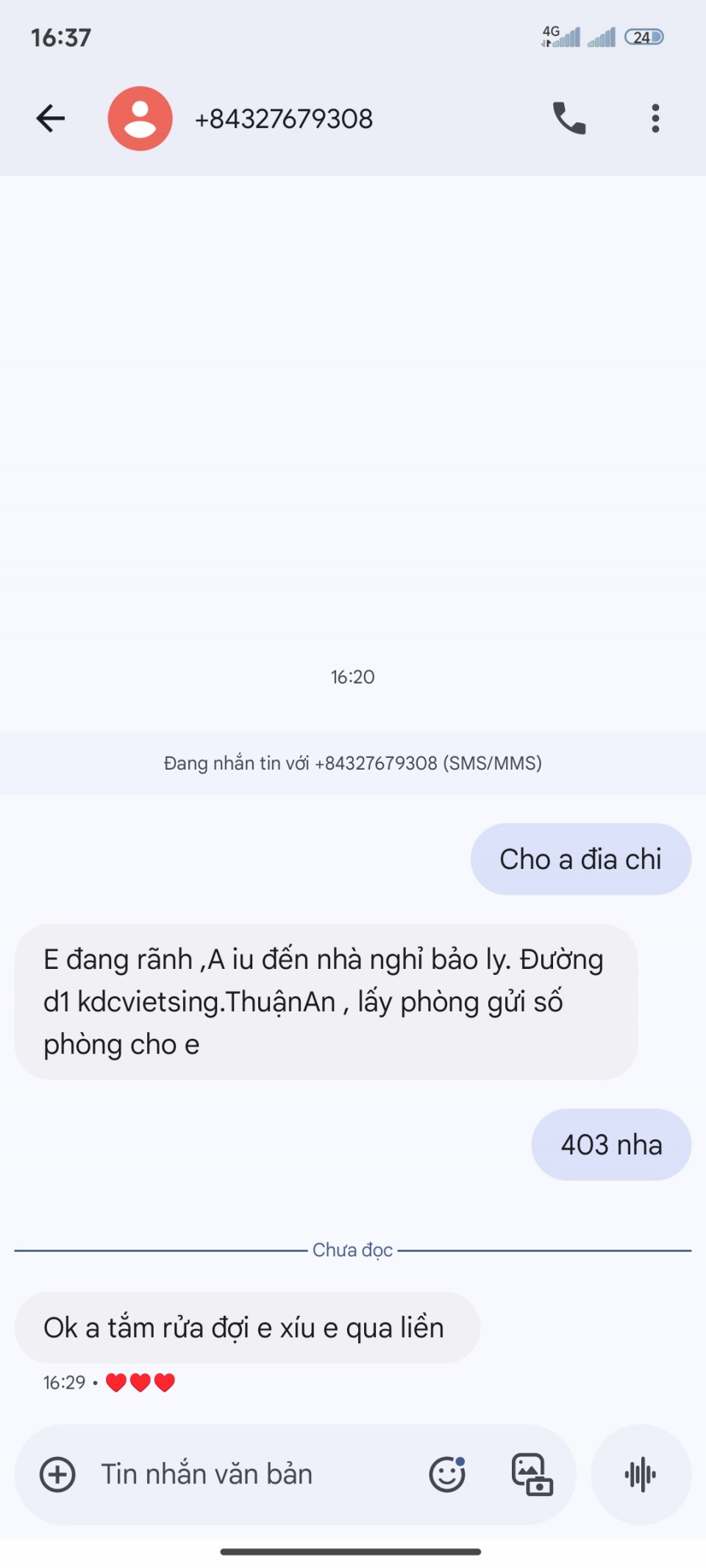Tap the plus attachment button

(x=57, y=1475)
